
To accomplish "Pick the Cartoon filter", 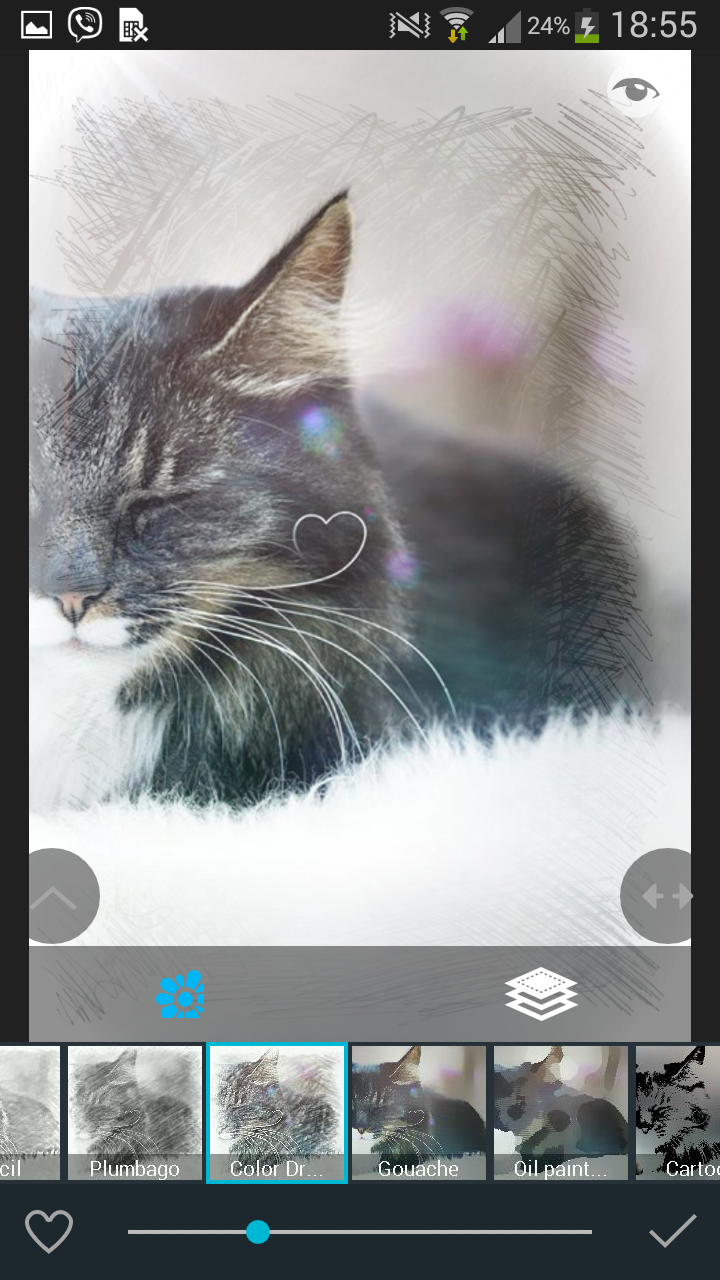I will click(680, 1113).
